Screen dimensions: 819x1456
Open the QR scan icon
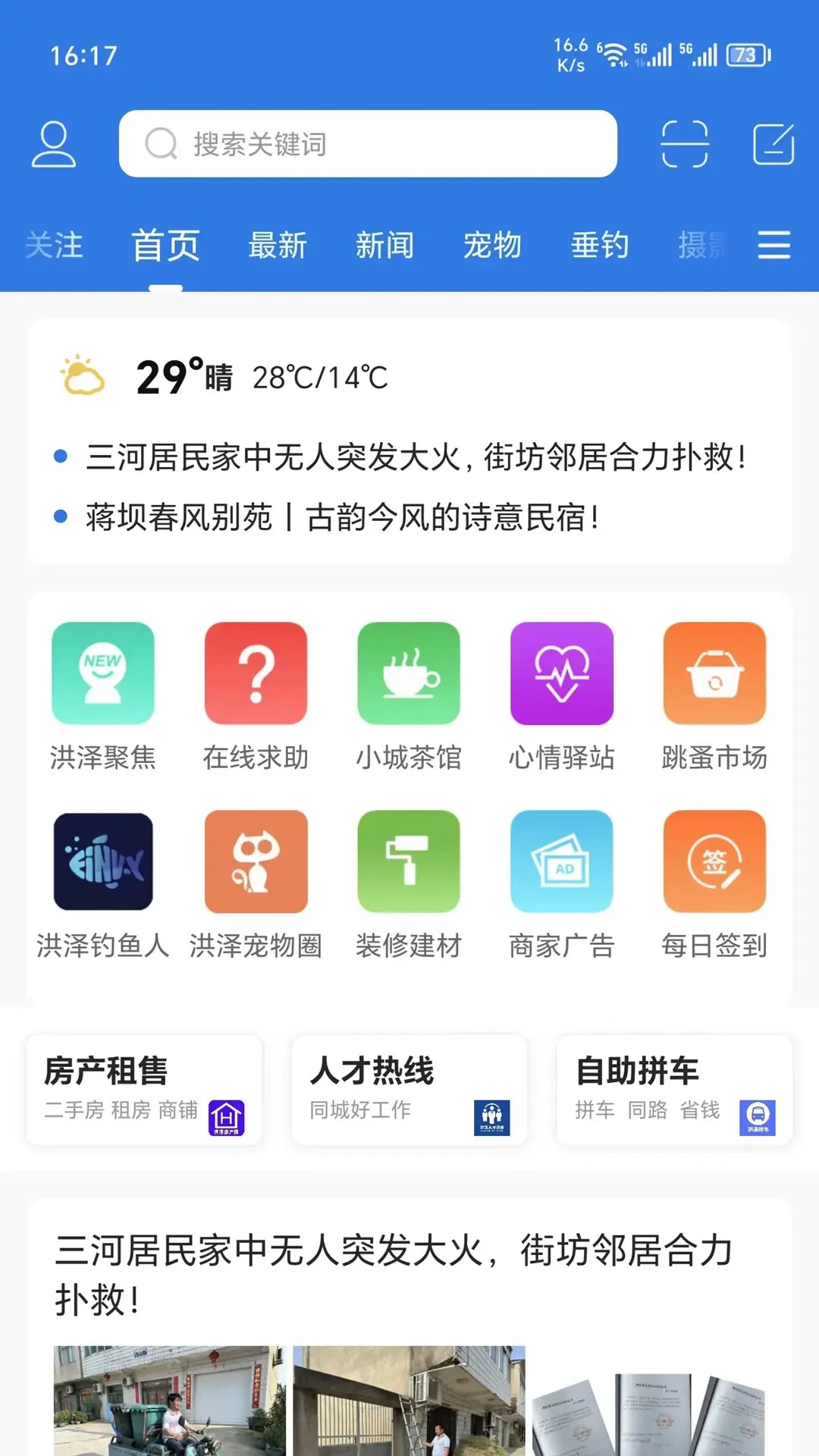tap(685, 143)
